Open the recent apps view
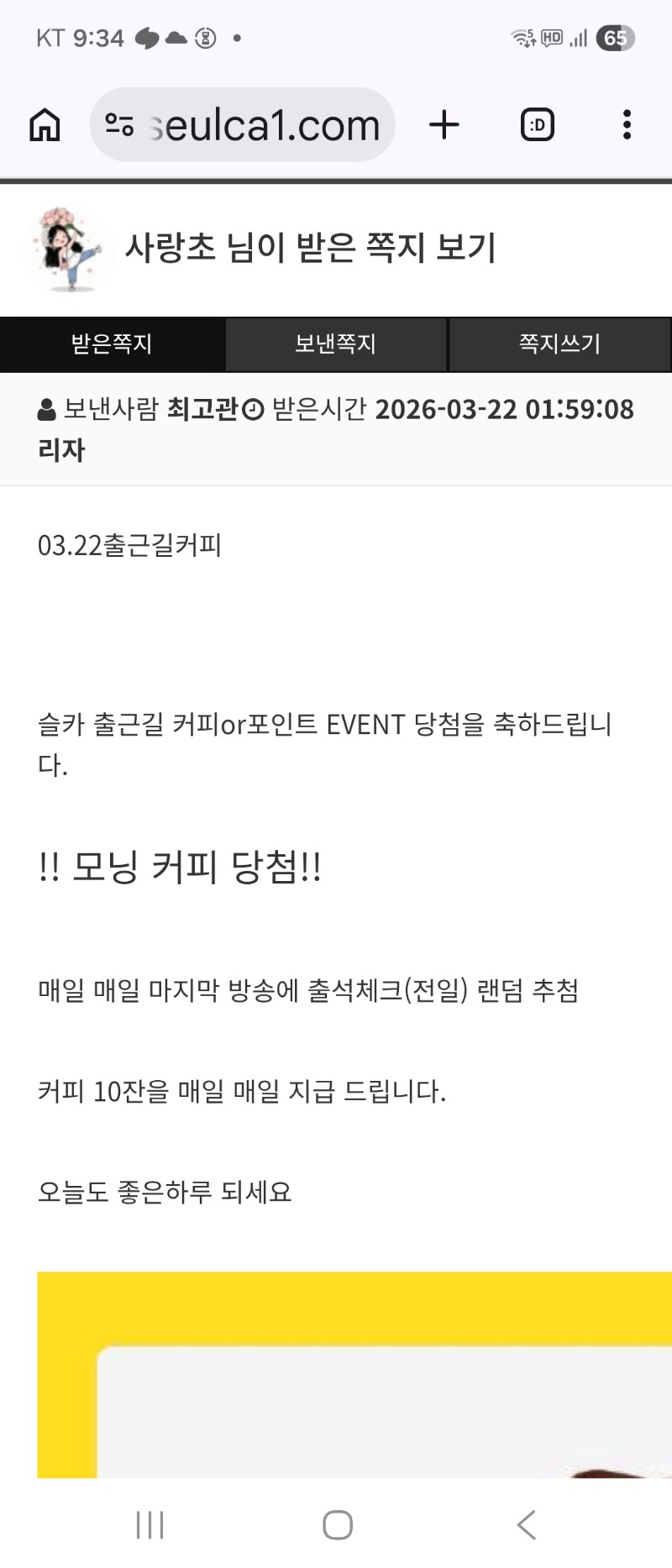 point(150,1524)
